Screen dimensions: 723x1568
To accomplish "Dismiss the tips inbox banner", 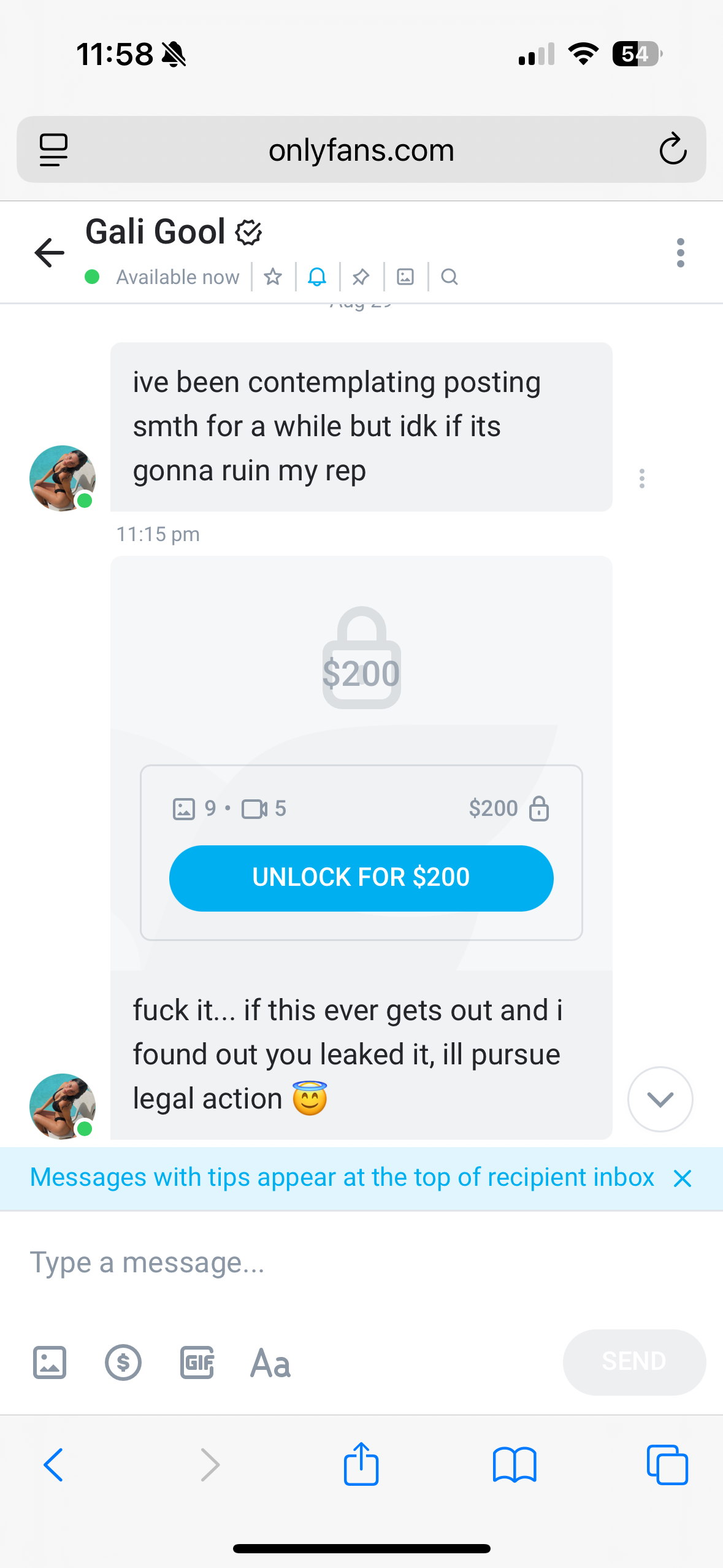I will pos(683,1178).
